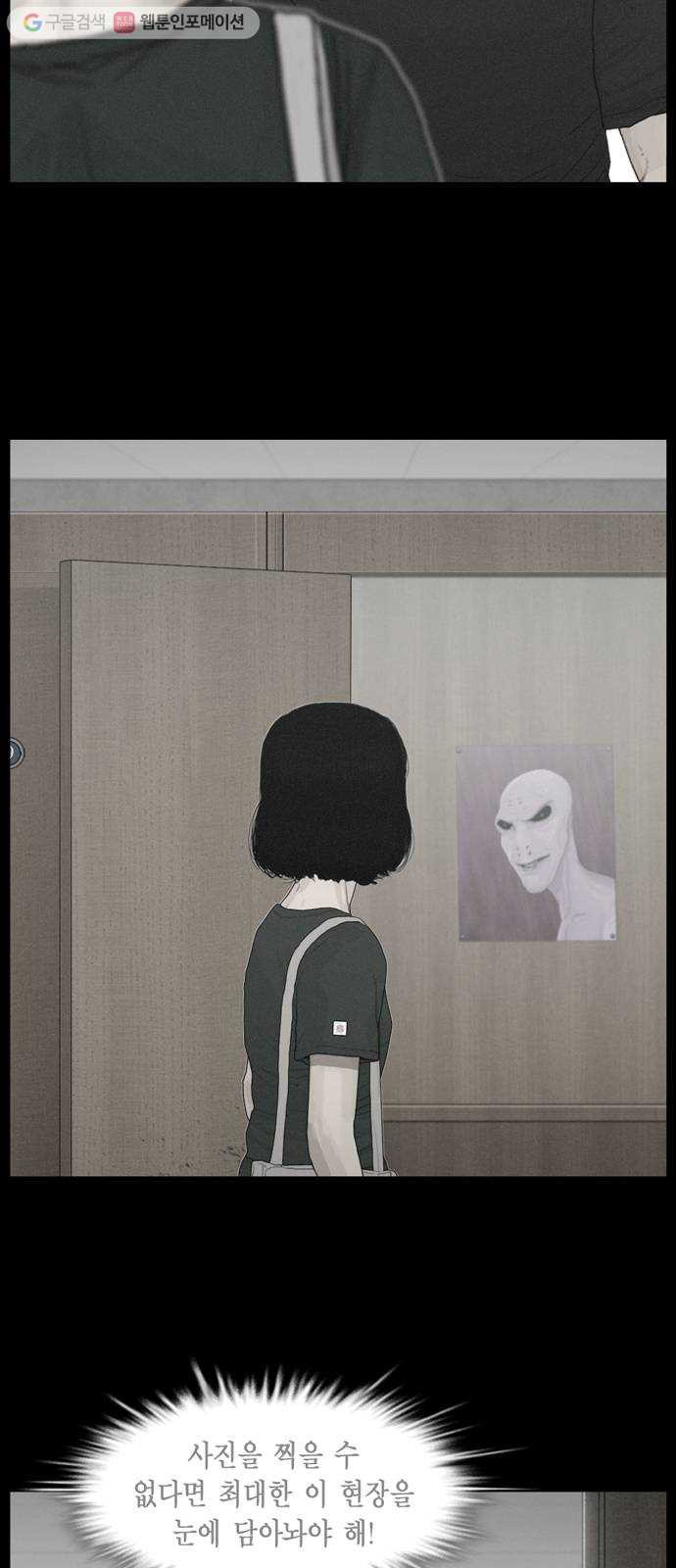Open webtoon information (웹툰인포메이션)
The image size is (676, 1568).
pyautogui.click(x=180, y=23)
